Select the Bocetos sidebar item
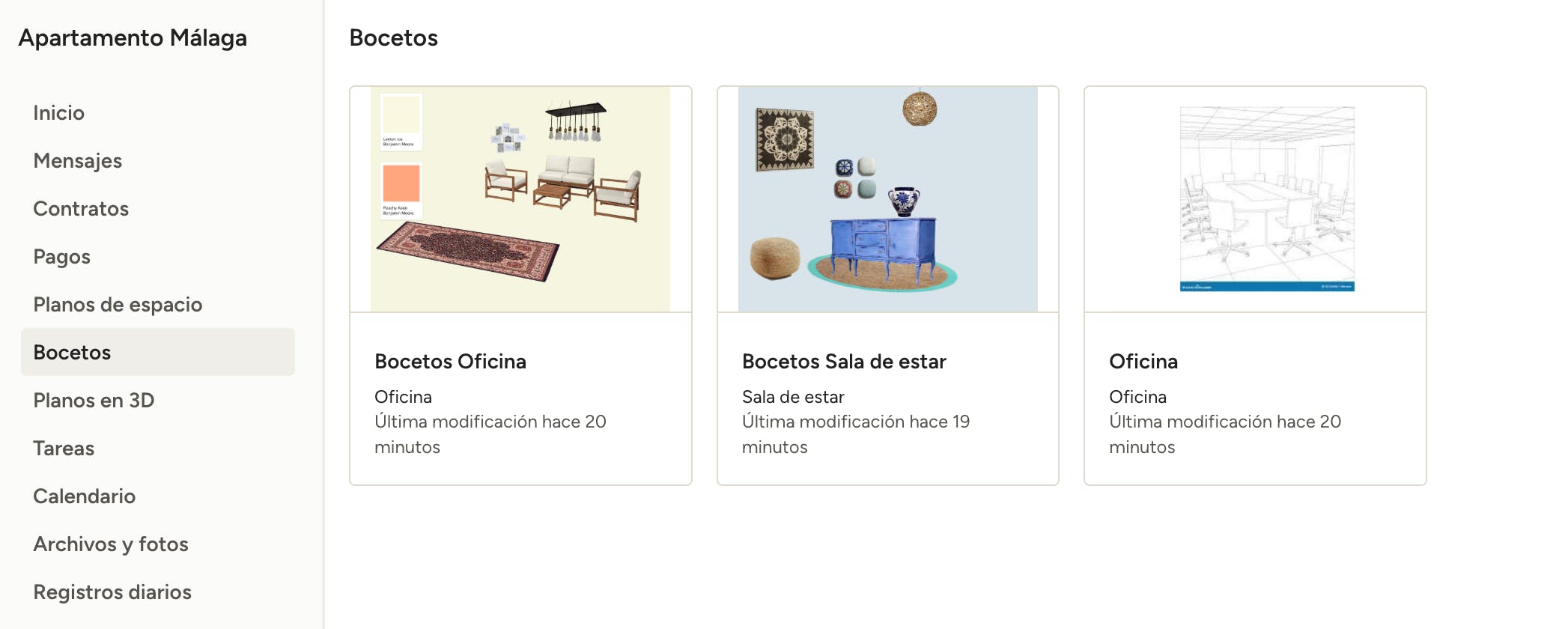This screenshot has width=1568, height=629. [72, 352]
